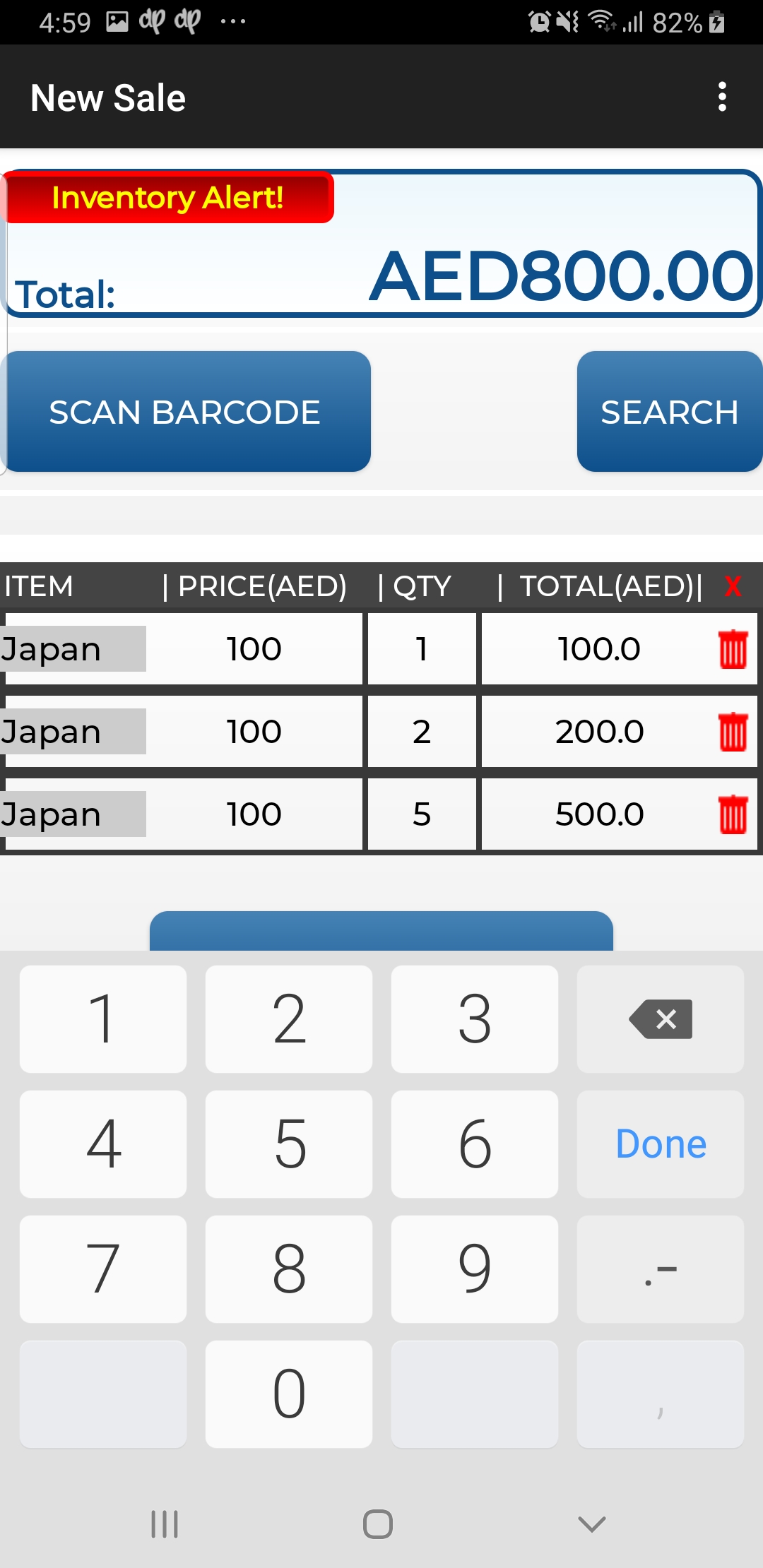Tap the Scan Barcode button
This screenshot has height=1568, width=763.
[187, 412]
